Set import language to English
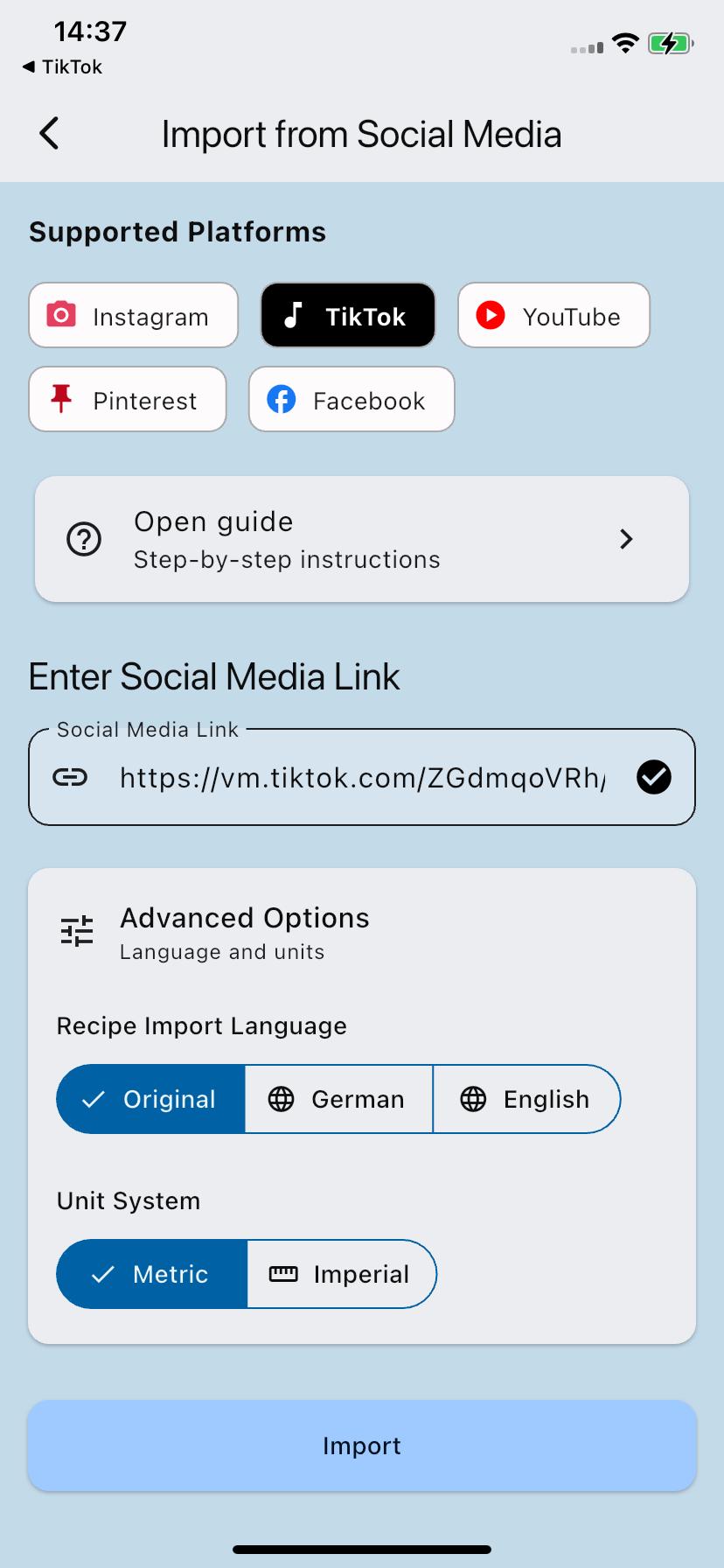Screen dimensions: 724x1568 tap(526, 1099)
